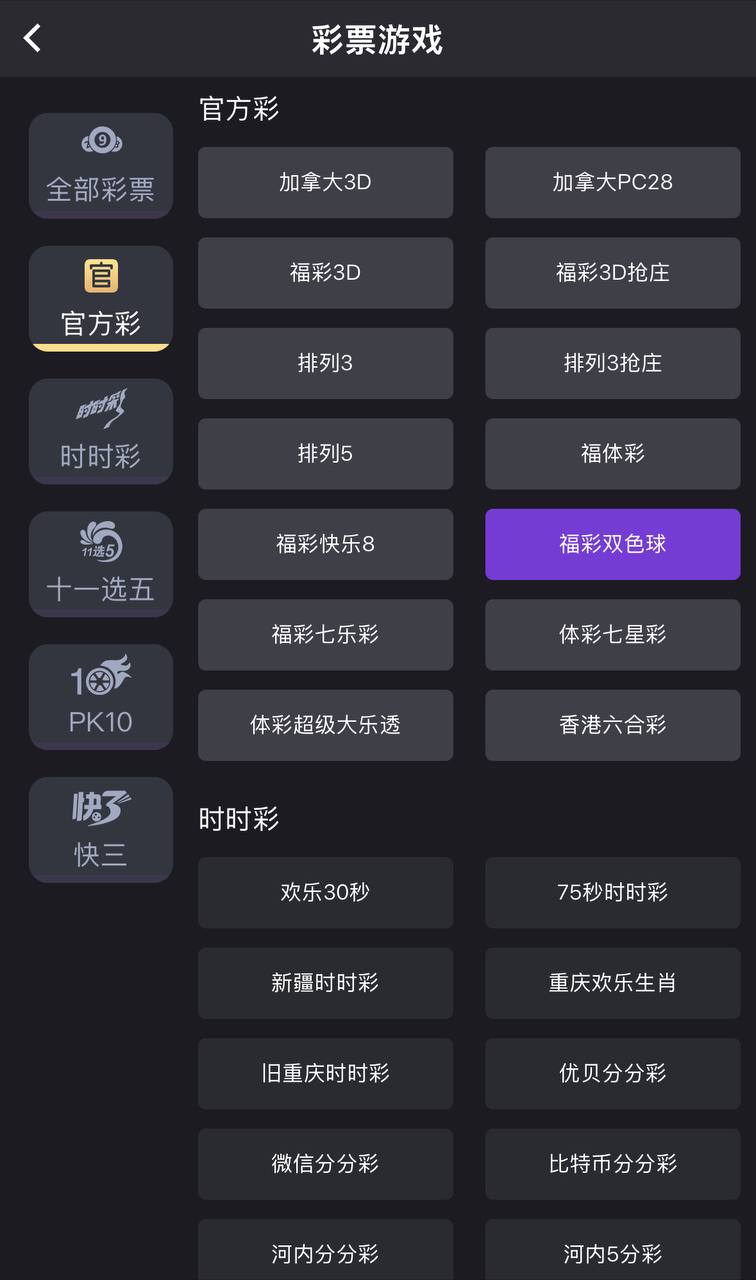The height and width of the screenshot is (1280, 756).
Task: Switch to the 全部彩票 category
Action: pyautogui.click(x=100, y=166)
